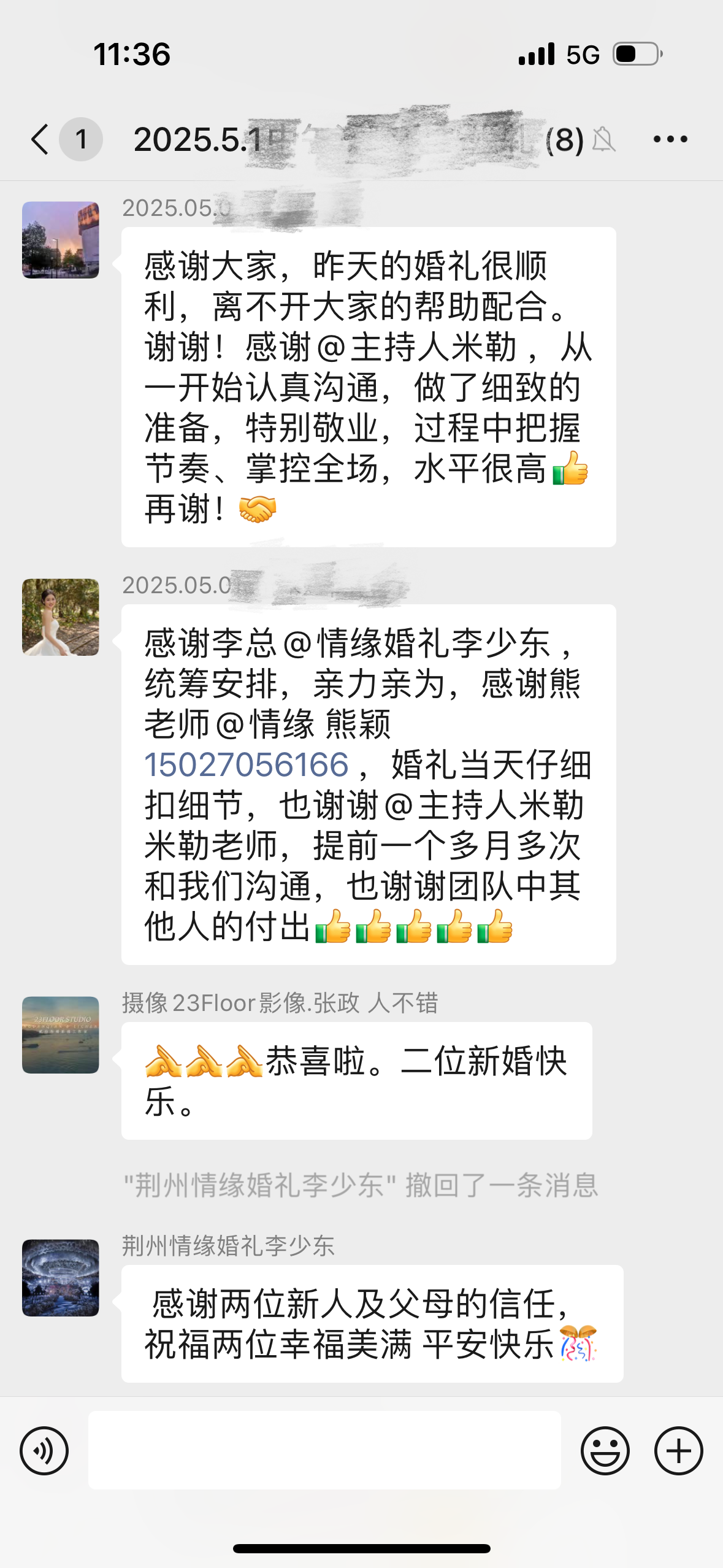
Task: Open the emoji sticker panel
Action: point(605,1451)
